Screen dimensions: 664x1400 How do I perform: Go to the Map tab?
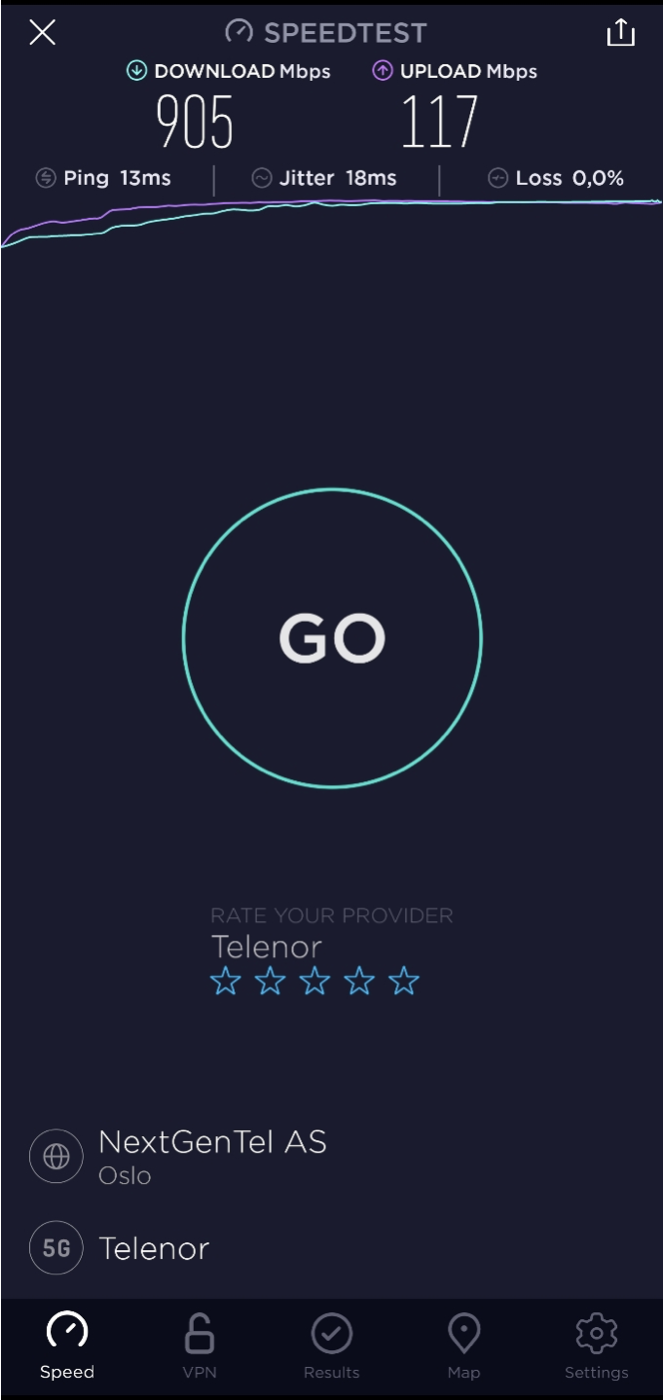click(464, 1346)
